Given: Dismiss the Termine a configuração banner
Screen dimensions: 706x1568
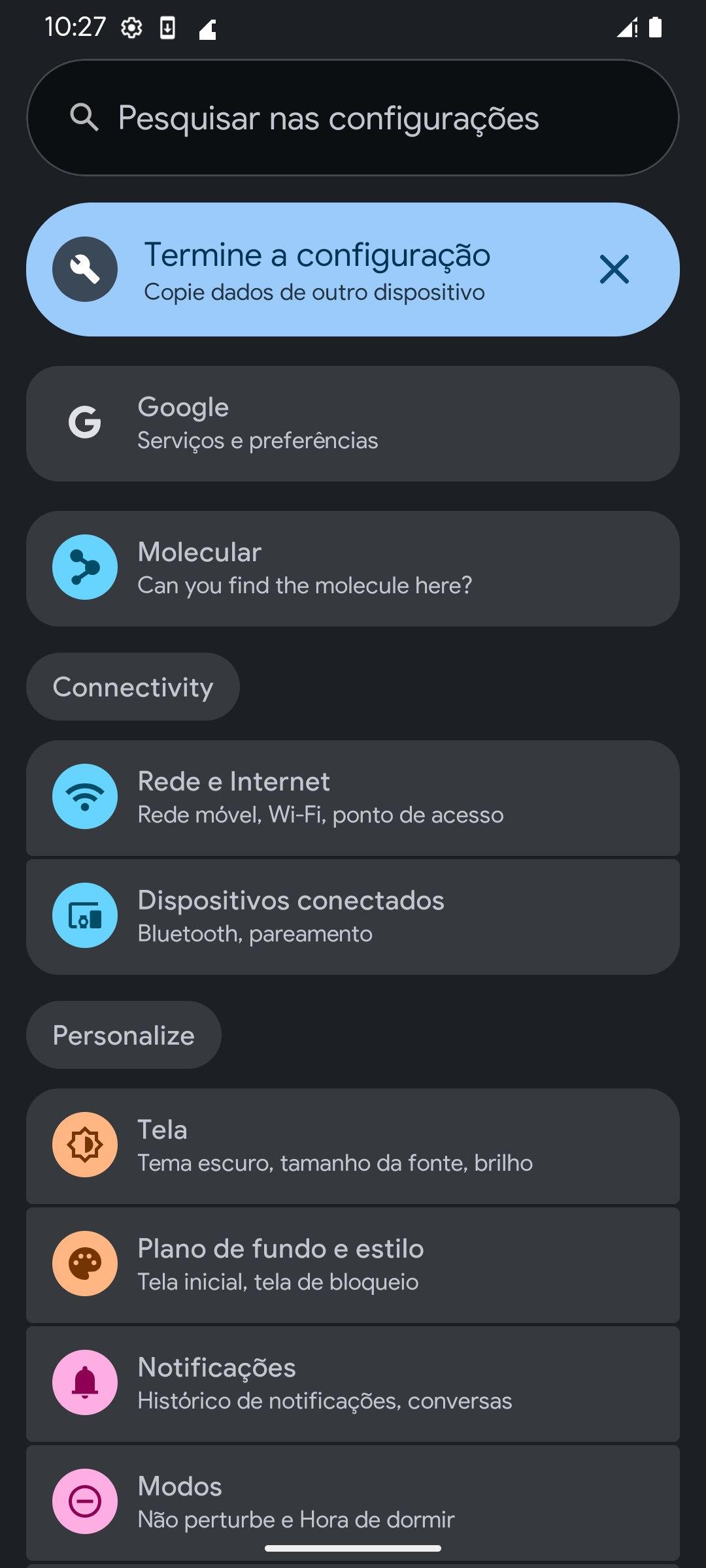Looking at the screenshot, I should pyautogui.click(x=614, y=270).
